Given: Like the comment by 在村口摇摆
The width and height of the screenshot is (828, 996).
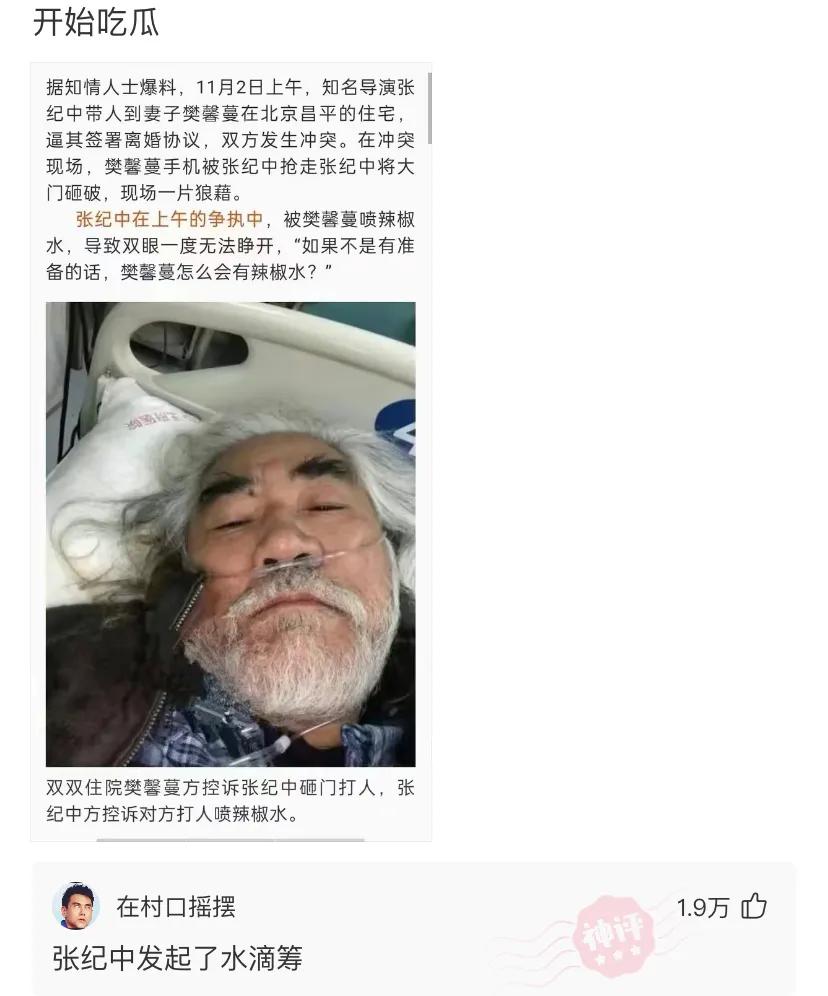Looking at the screenshot, I should [753, 907].
